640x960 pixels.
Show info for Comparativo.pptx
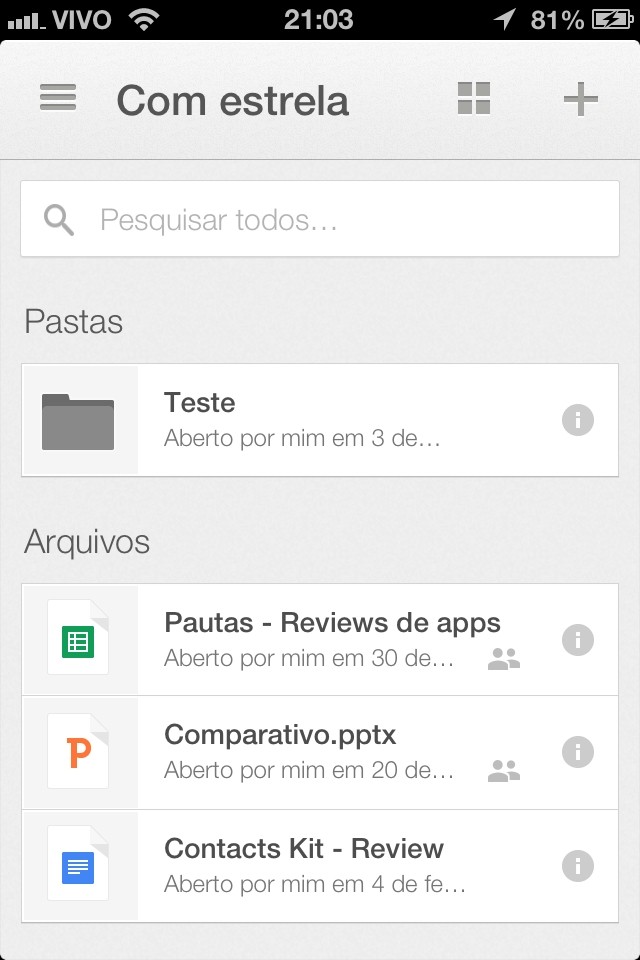click(578, 752)
